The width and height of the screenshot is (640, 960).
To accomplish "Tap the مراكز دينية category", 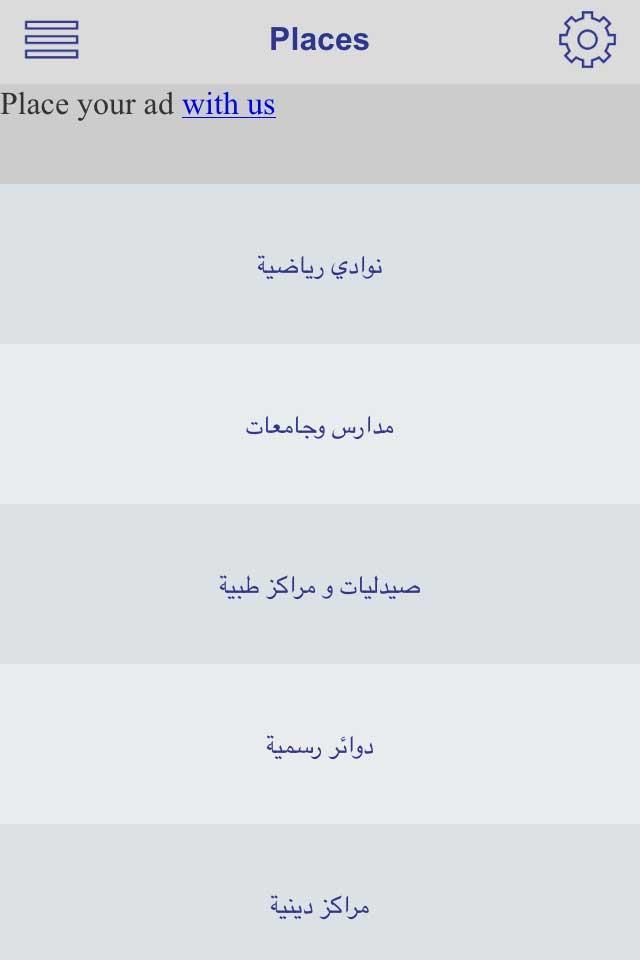I will pos(320,905).
